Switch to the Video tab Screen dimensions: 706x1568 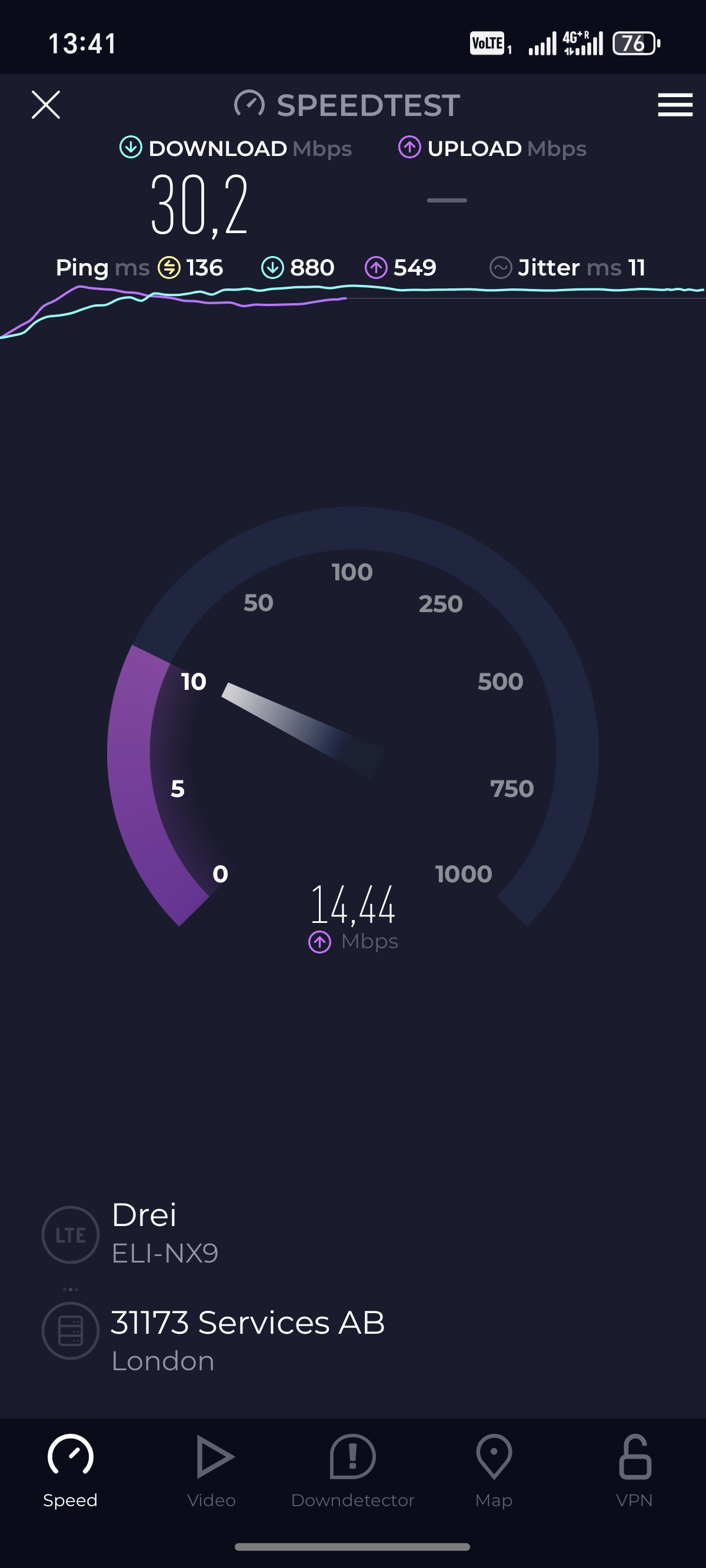click(x=211, y=1471)
